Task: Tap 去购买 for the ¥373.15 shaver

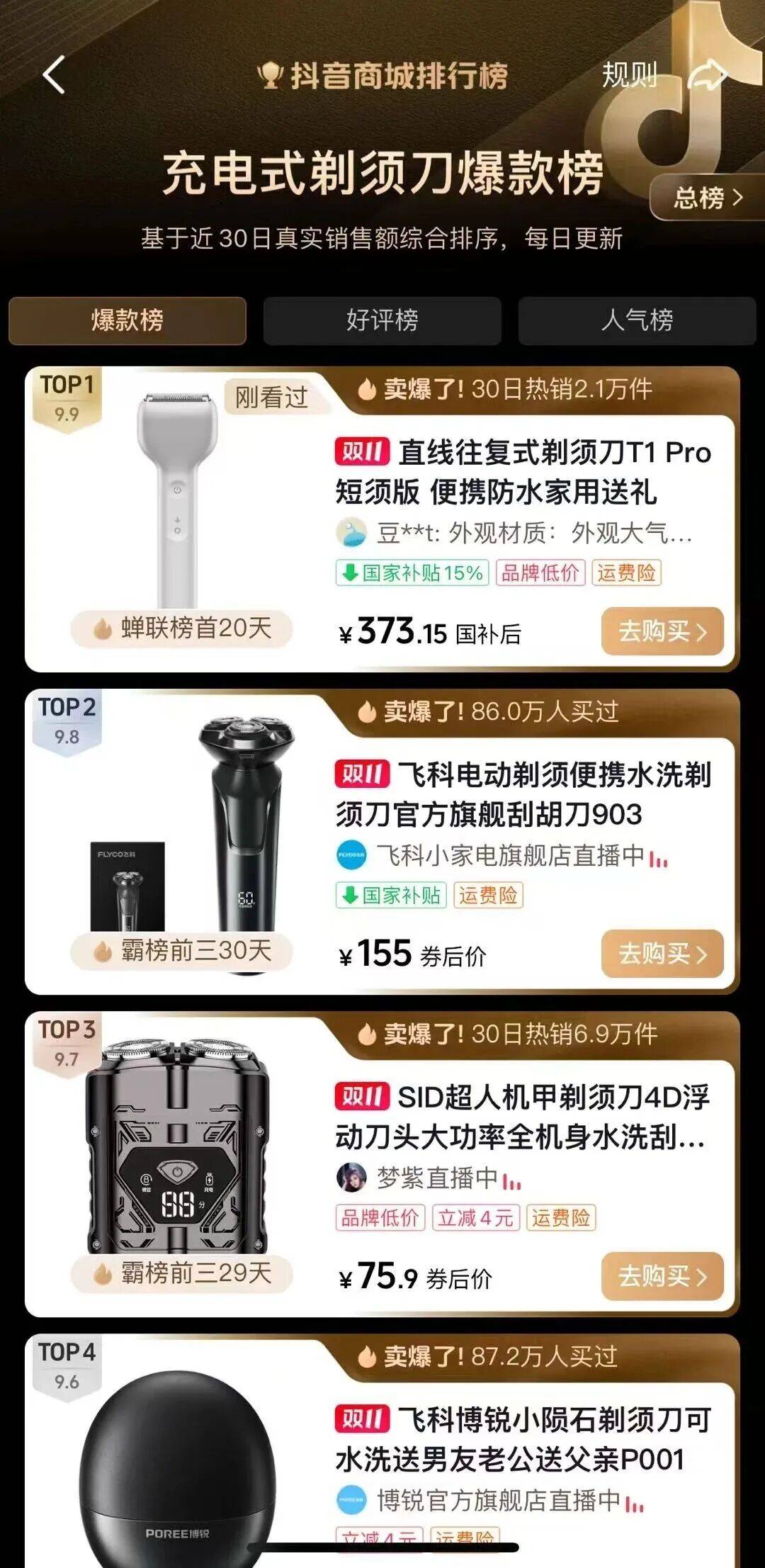Action: click(662, 631)
